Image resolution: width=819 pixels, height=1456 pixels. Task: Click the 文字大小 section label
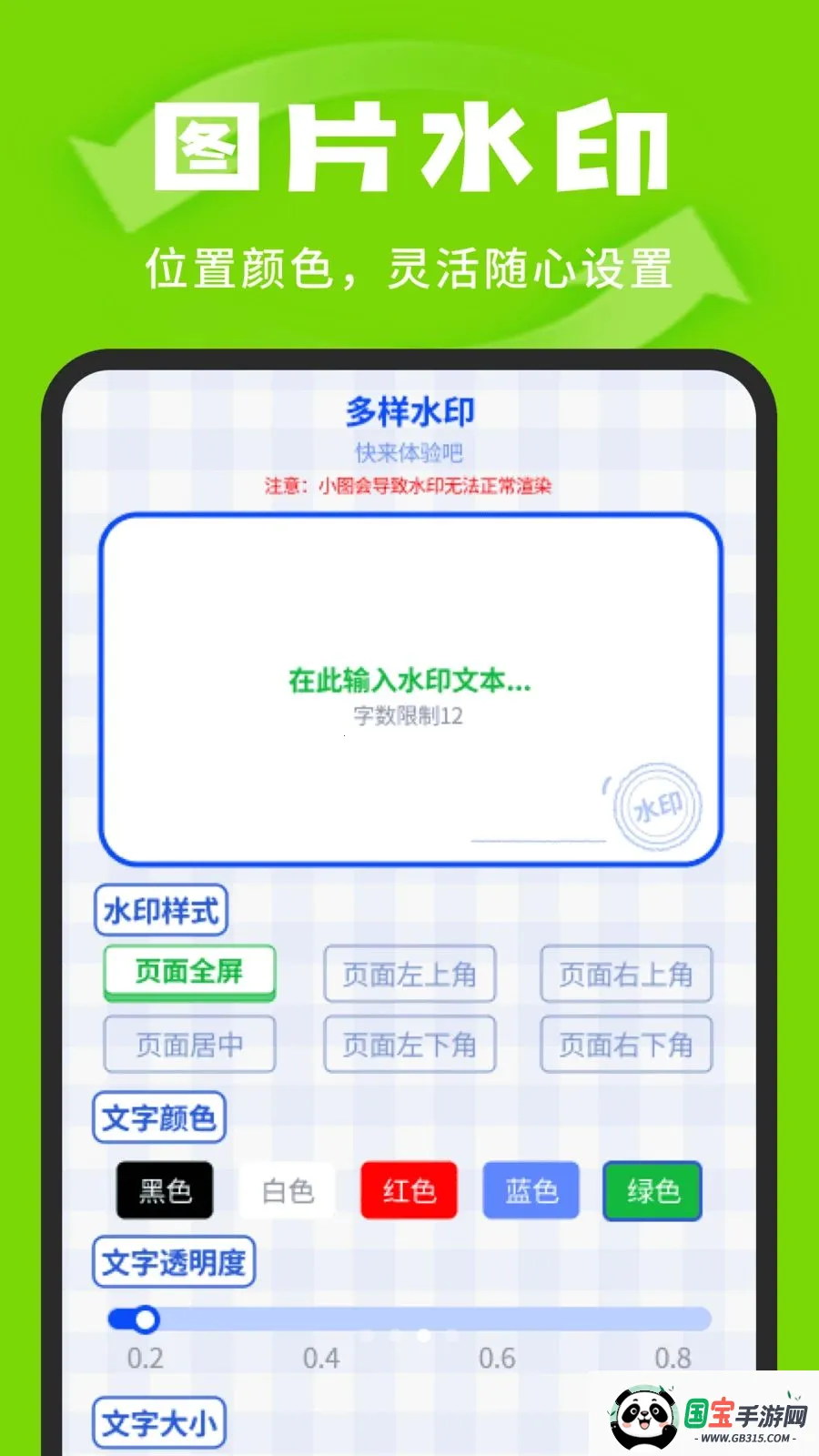pos(160,1424)
